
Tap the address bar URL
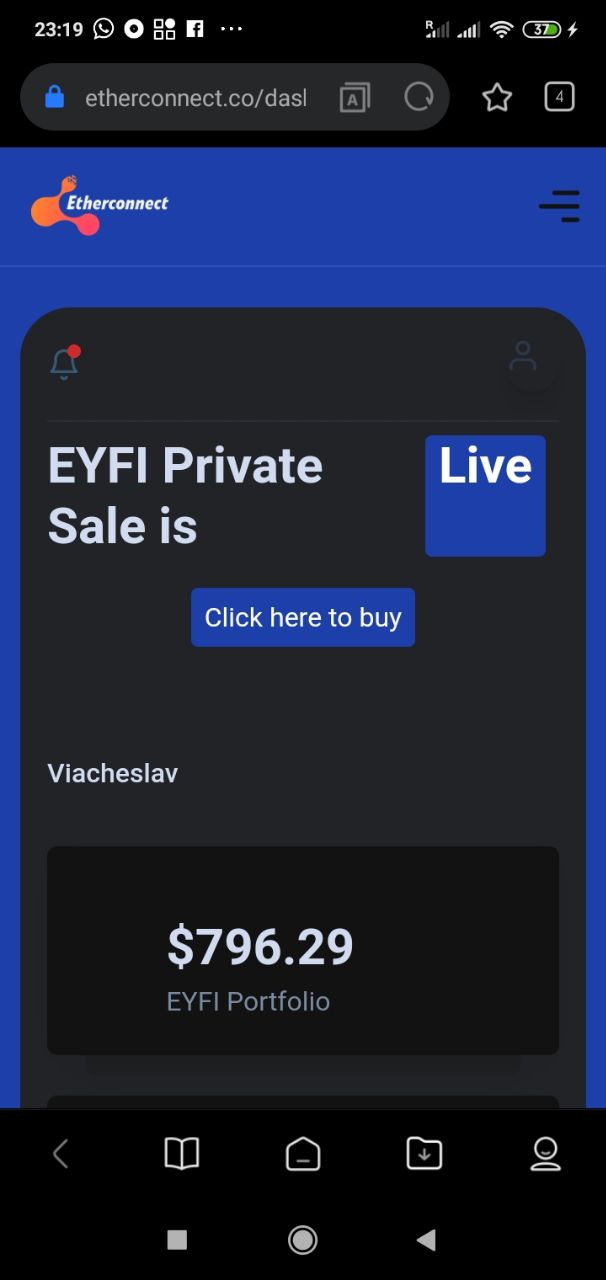196,98
